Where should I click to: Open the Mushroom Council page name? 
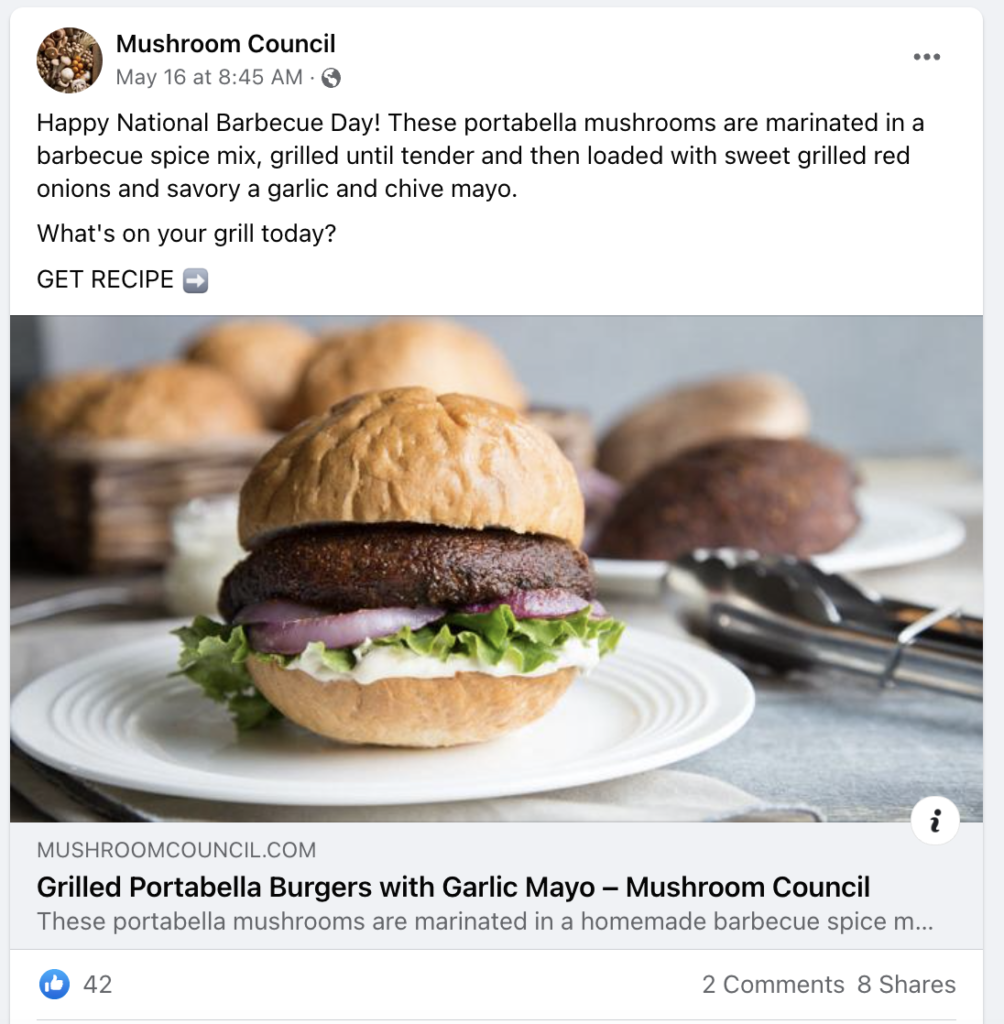pos(225,44)
